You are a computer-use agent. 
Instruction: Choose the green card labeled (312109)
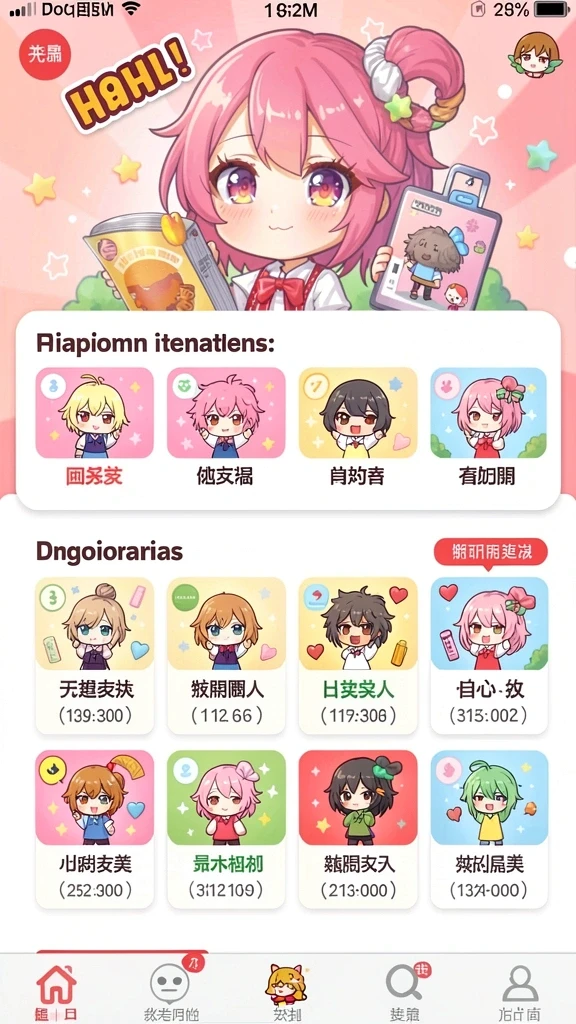tap(227, 829)
